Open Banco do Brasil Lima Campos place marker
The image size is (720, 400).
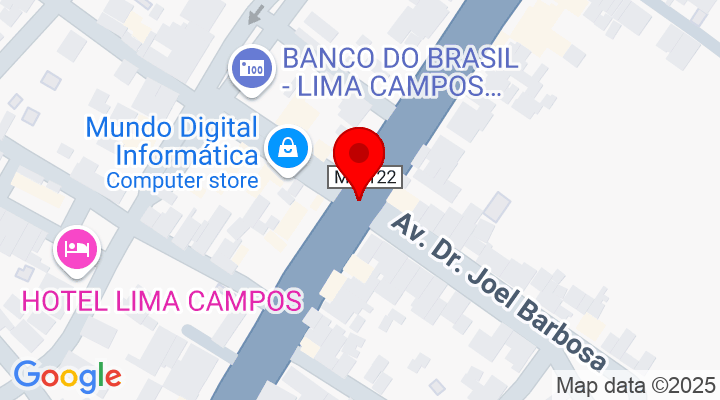[x=249, y=68]
